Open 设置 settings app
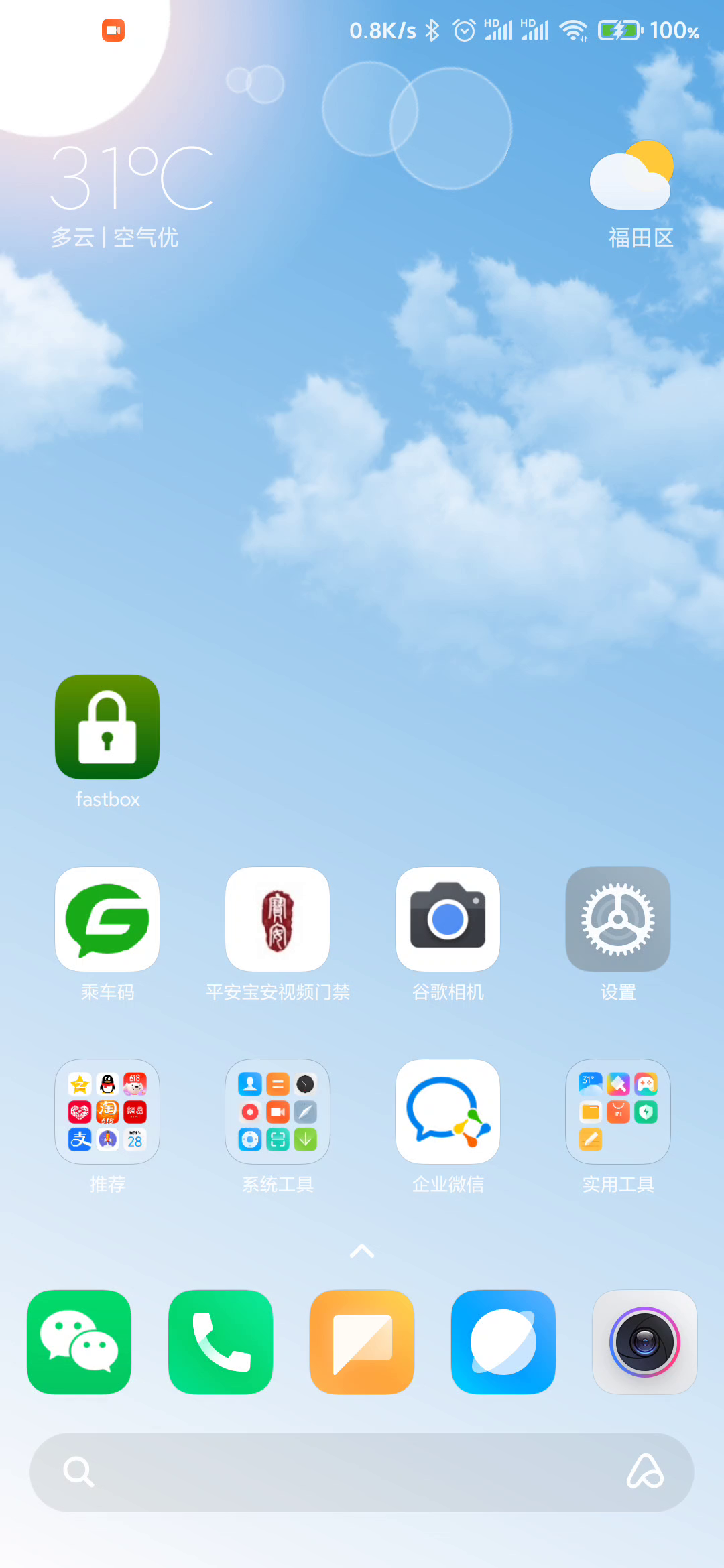 pos(618,919)
